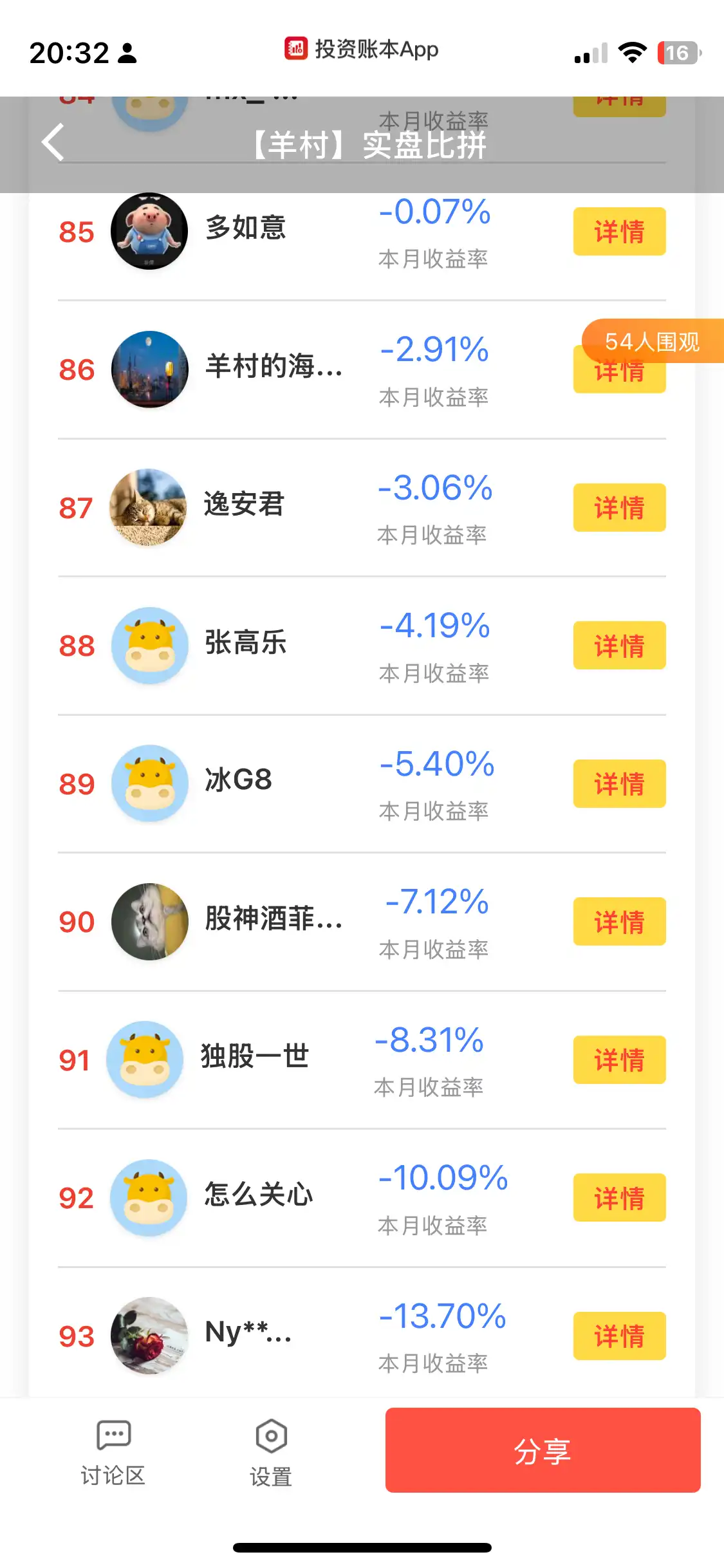
Task: Tap the red 分享 share button
Action: click(543, 1450)
